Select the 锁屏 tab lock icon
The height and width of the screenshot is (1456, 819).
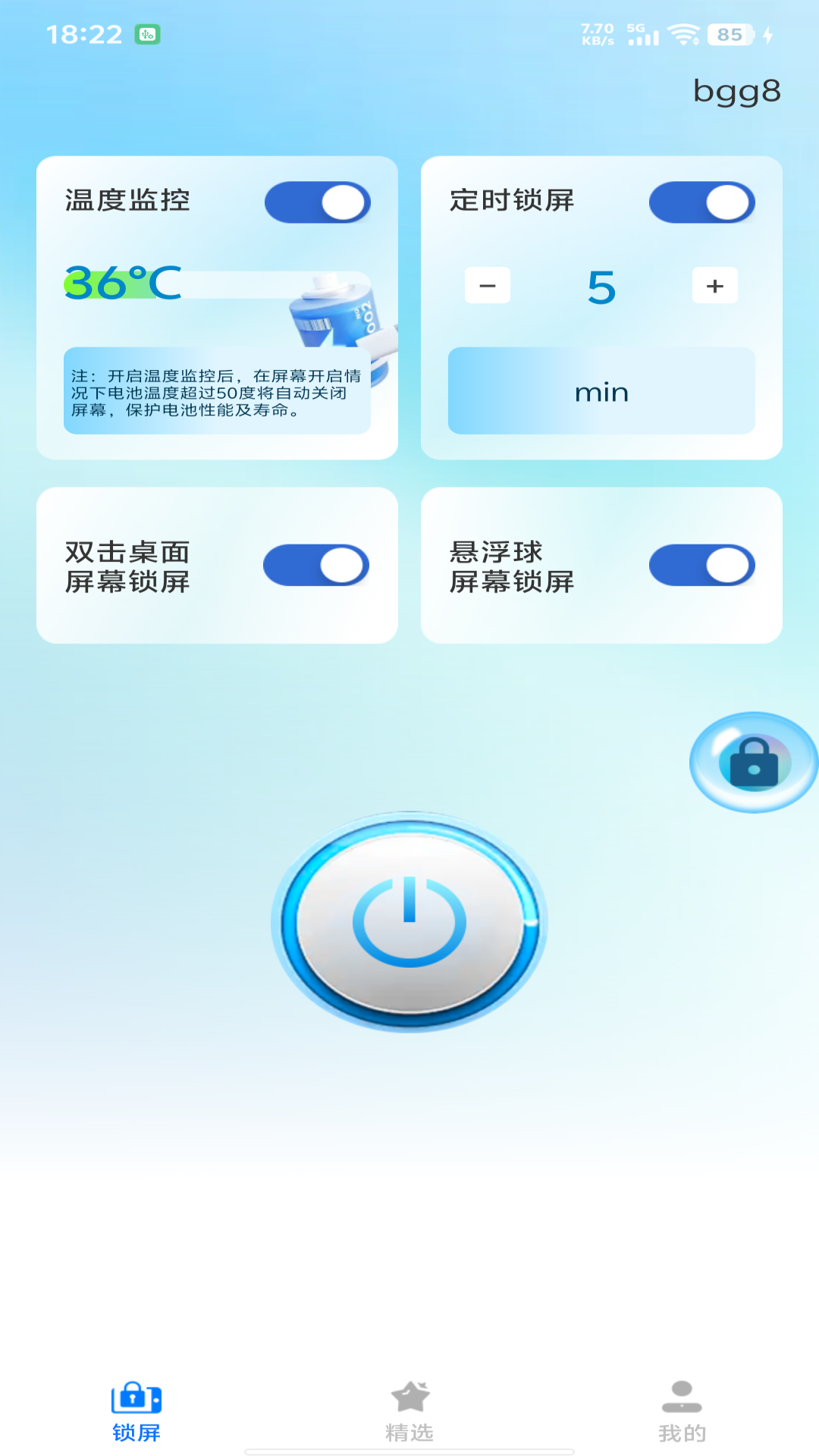point(135,1399)
